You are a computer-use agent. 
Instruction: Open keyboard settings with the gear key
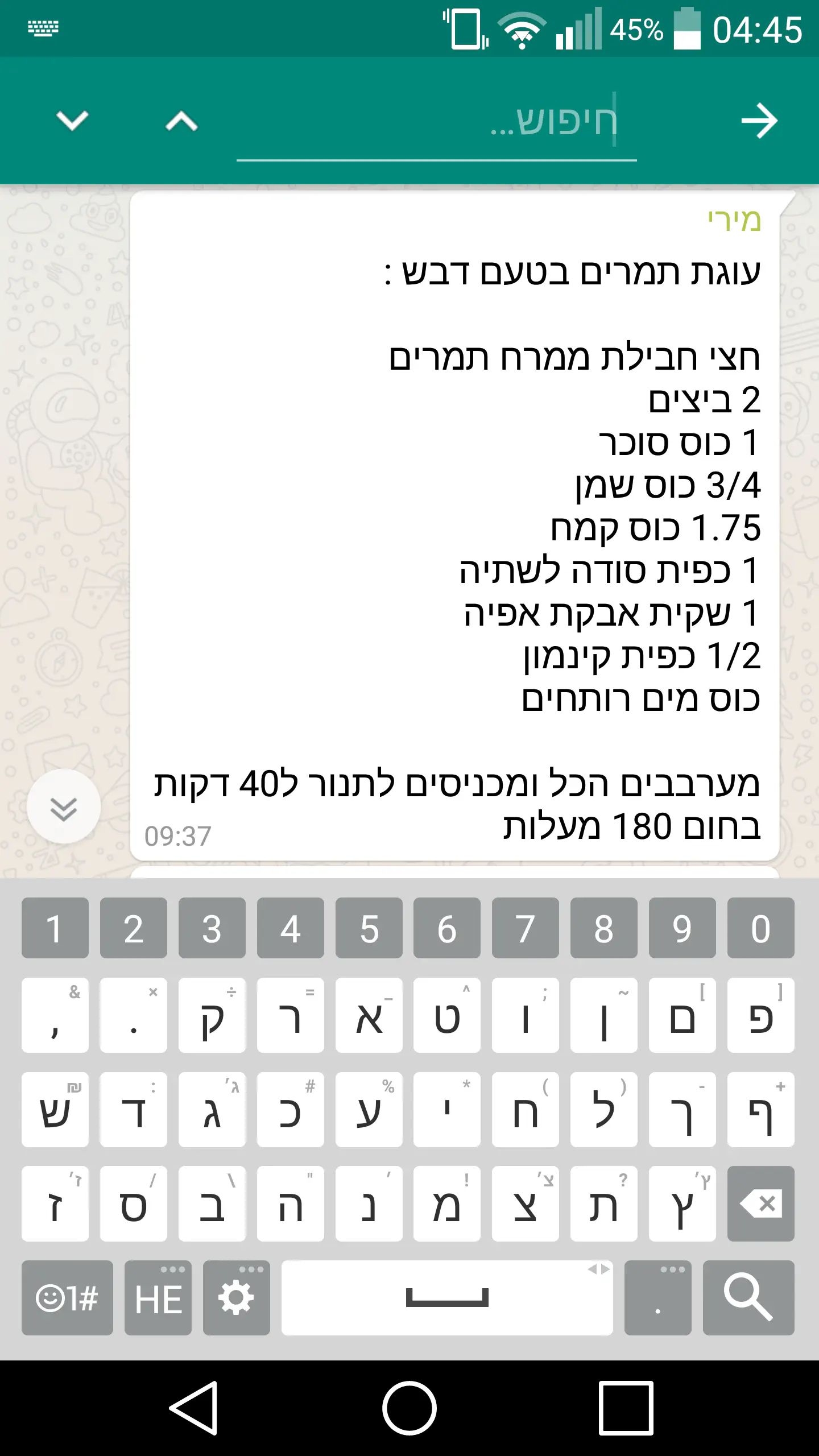[236, 1298]
